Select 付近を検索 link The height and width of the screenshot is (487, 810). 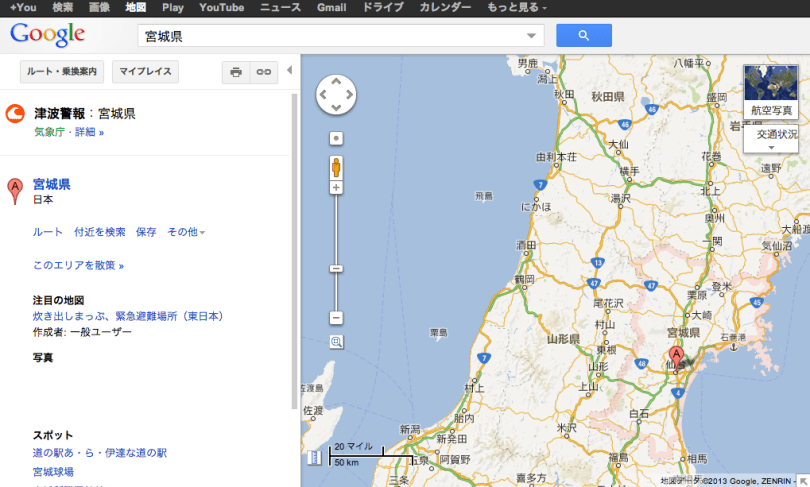point(99,232)
